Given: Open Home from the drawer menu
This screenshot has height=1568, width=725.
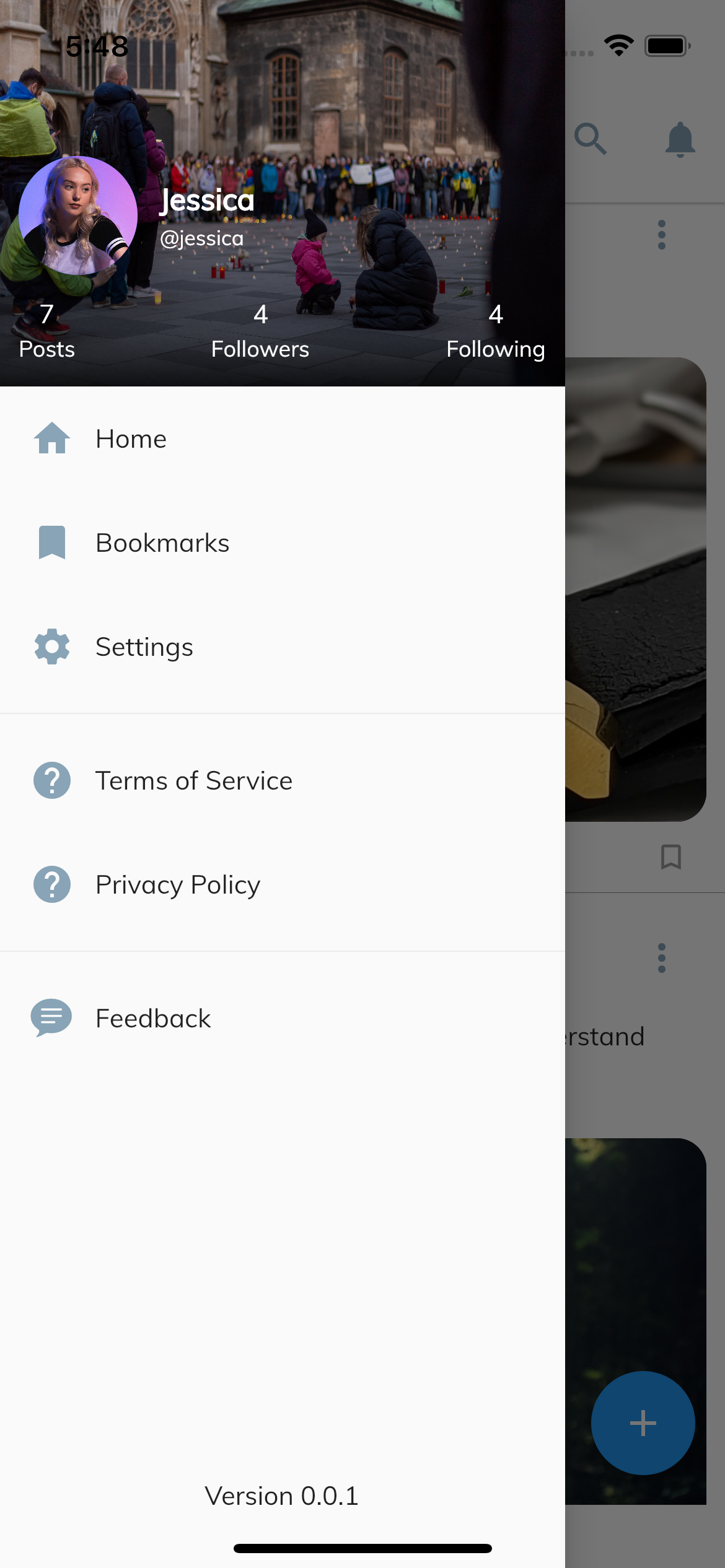Looking at the screenshot, I should coord(282,439).
